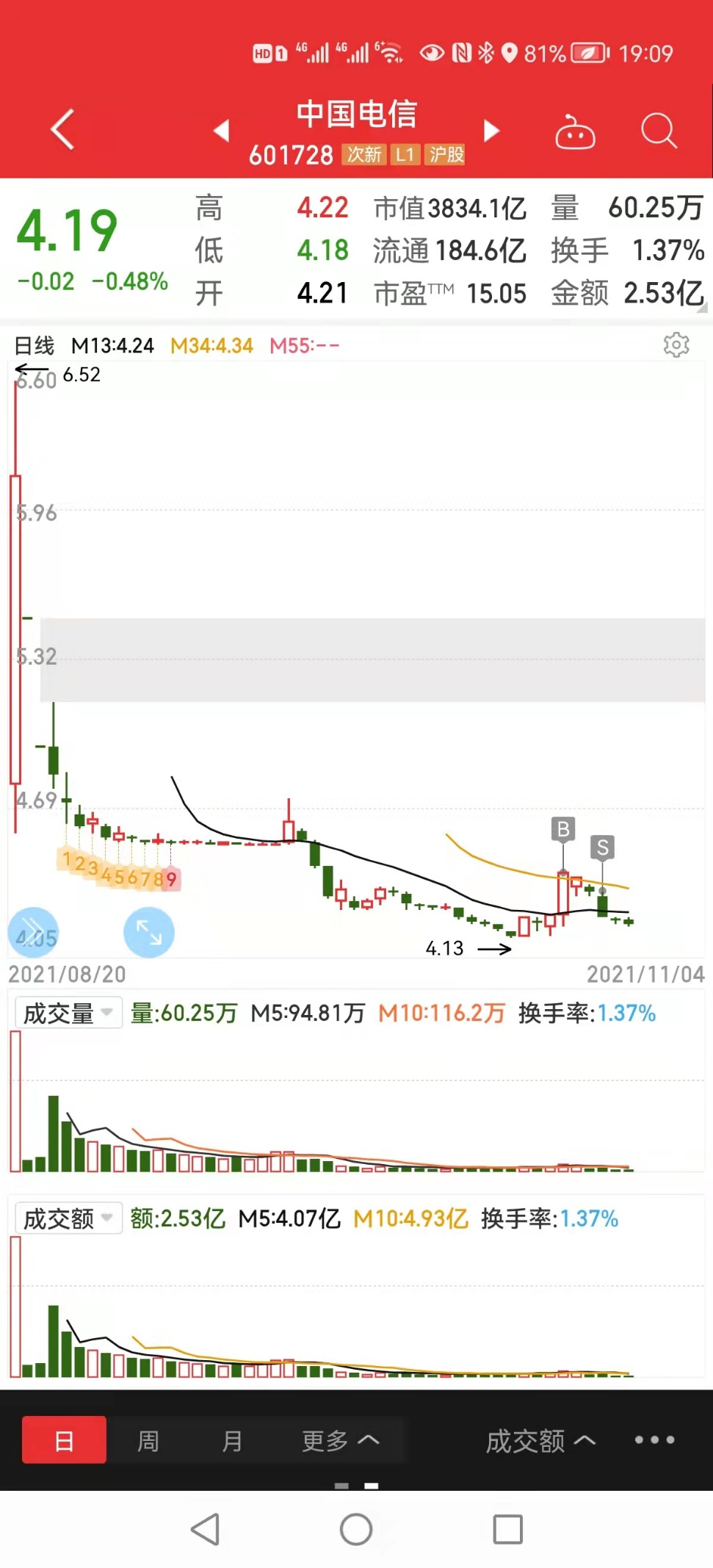Open stock search
Image resolution: width=713 pixels, height=1568 pixels.
tap(658, 131)
